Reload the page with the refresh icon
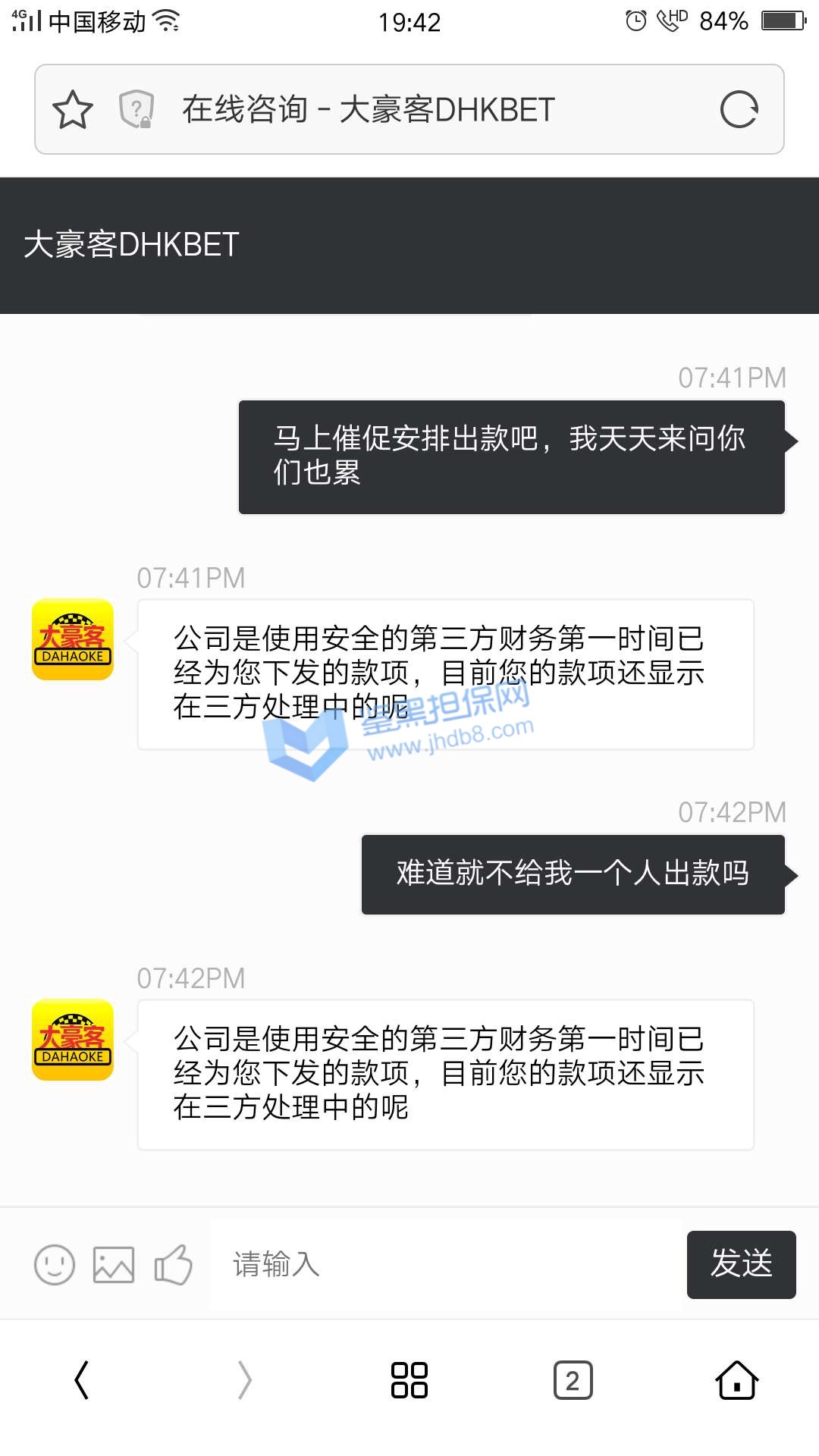 [739, 110]
